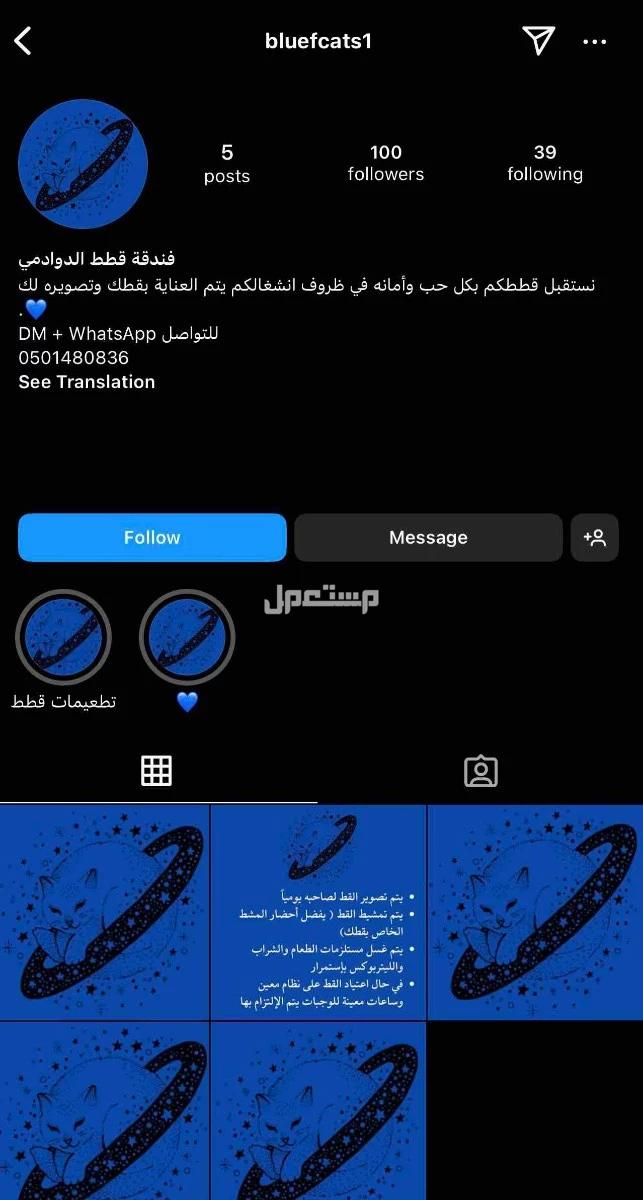This screenshot has height=1200, width=643.
Task: Go back using the top arrow
Action: coord(24,41)
